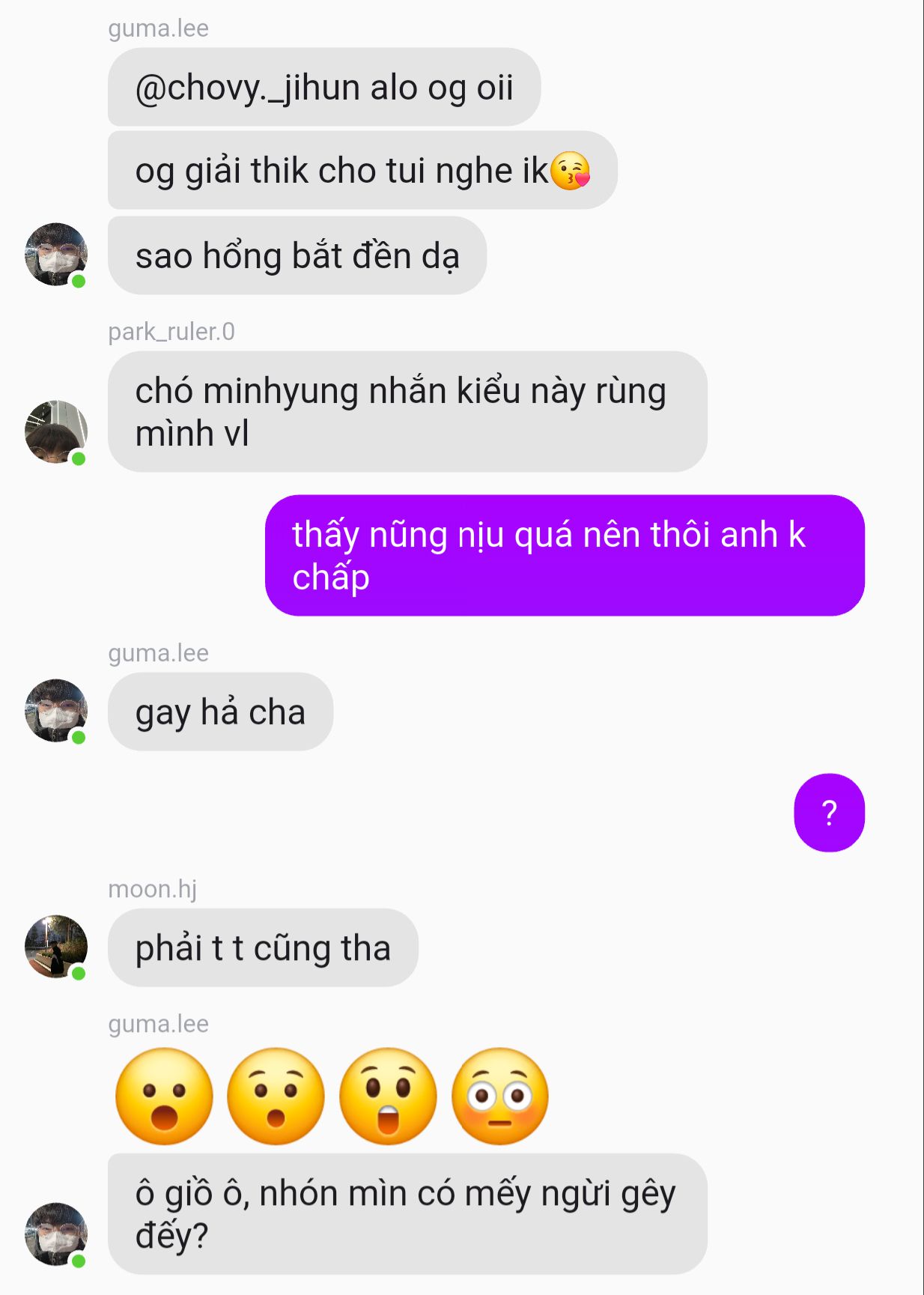Open guma.lee's avatar beside "sao hổng bắt đền dạ"
Viewport: 924px width, 1295px height.
point(56,255)
